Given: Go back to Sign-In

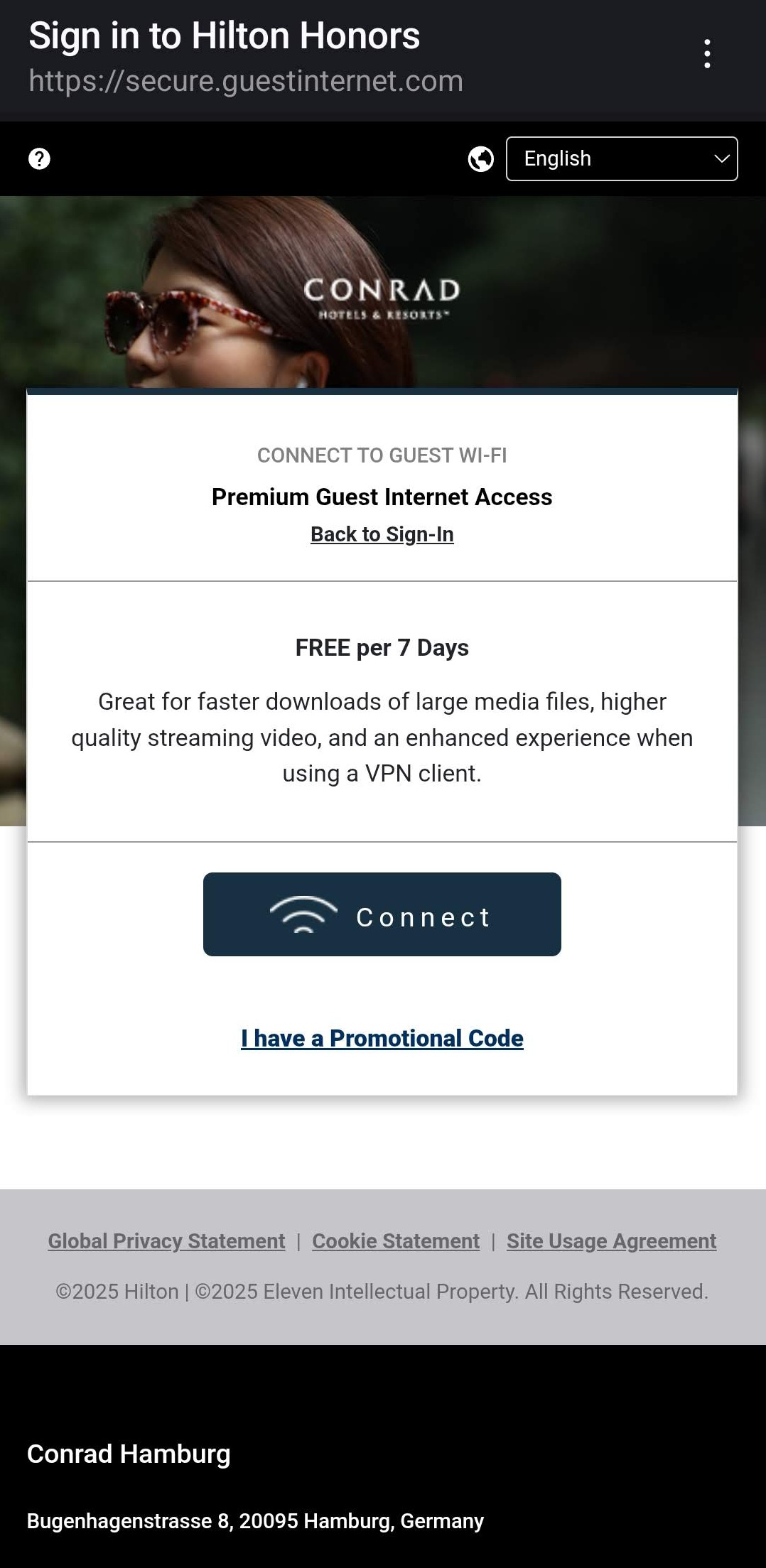Looking at the screenshot, I should (382, 534).
